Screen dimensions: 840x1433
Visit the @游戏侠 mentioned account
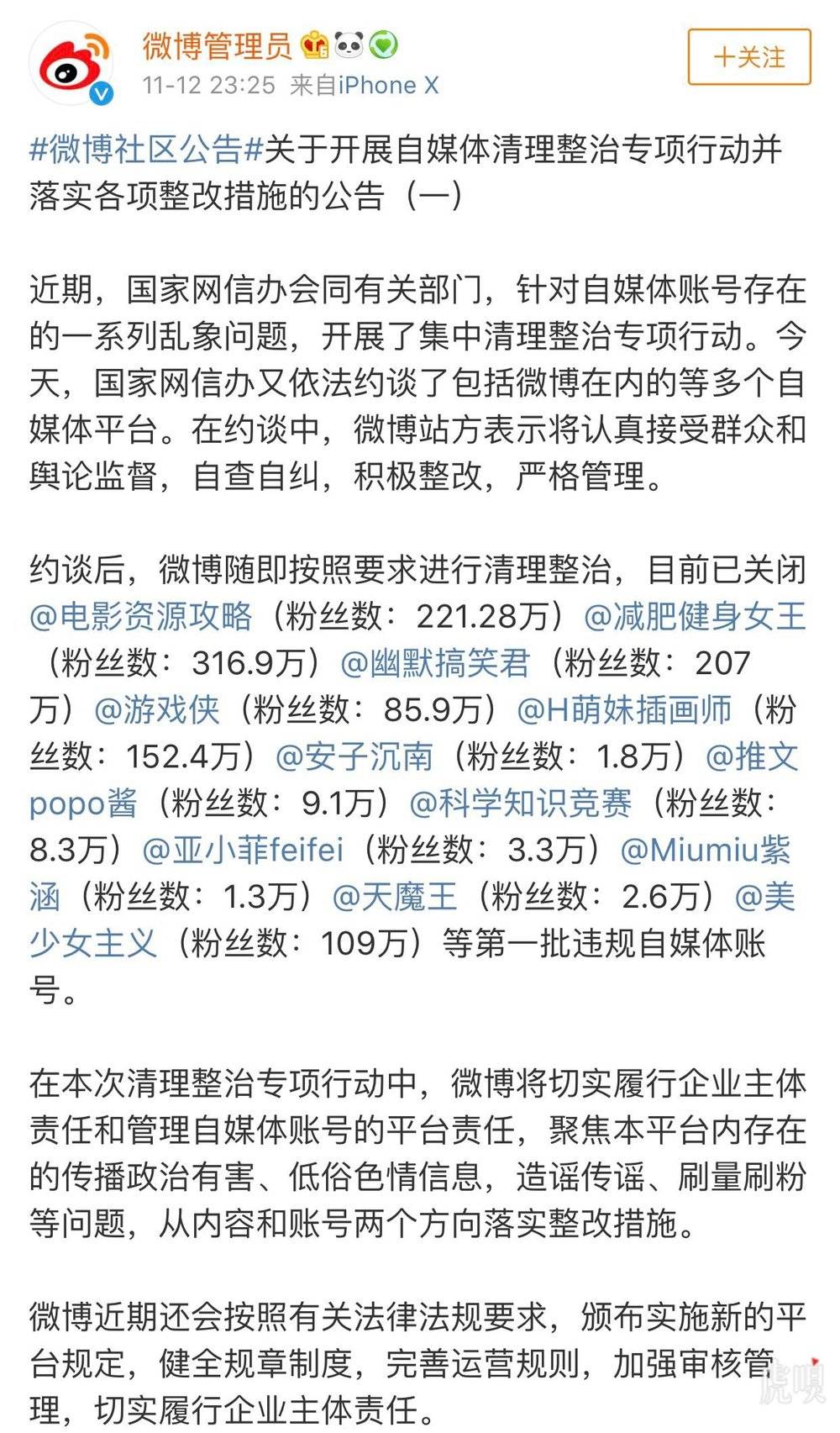click(157, 710)
